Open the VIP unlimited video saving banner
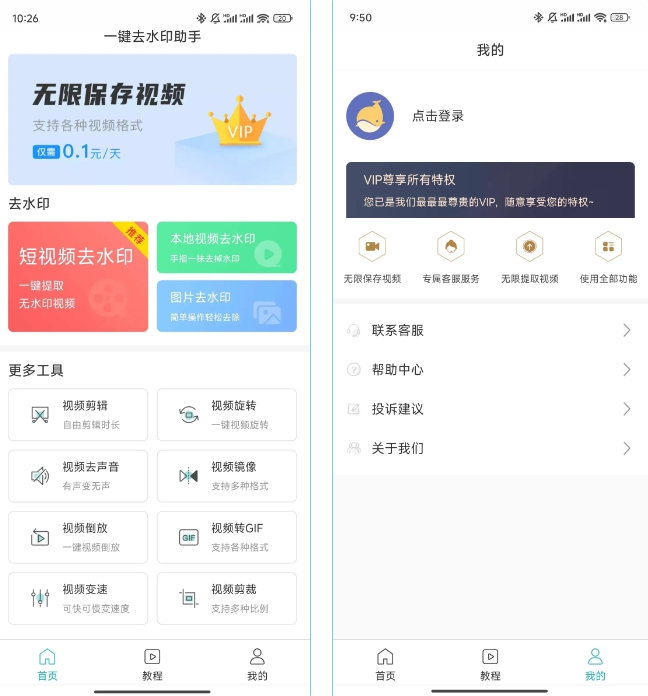The height and width of the screenshot is (696, 648). tap(152, 119)
